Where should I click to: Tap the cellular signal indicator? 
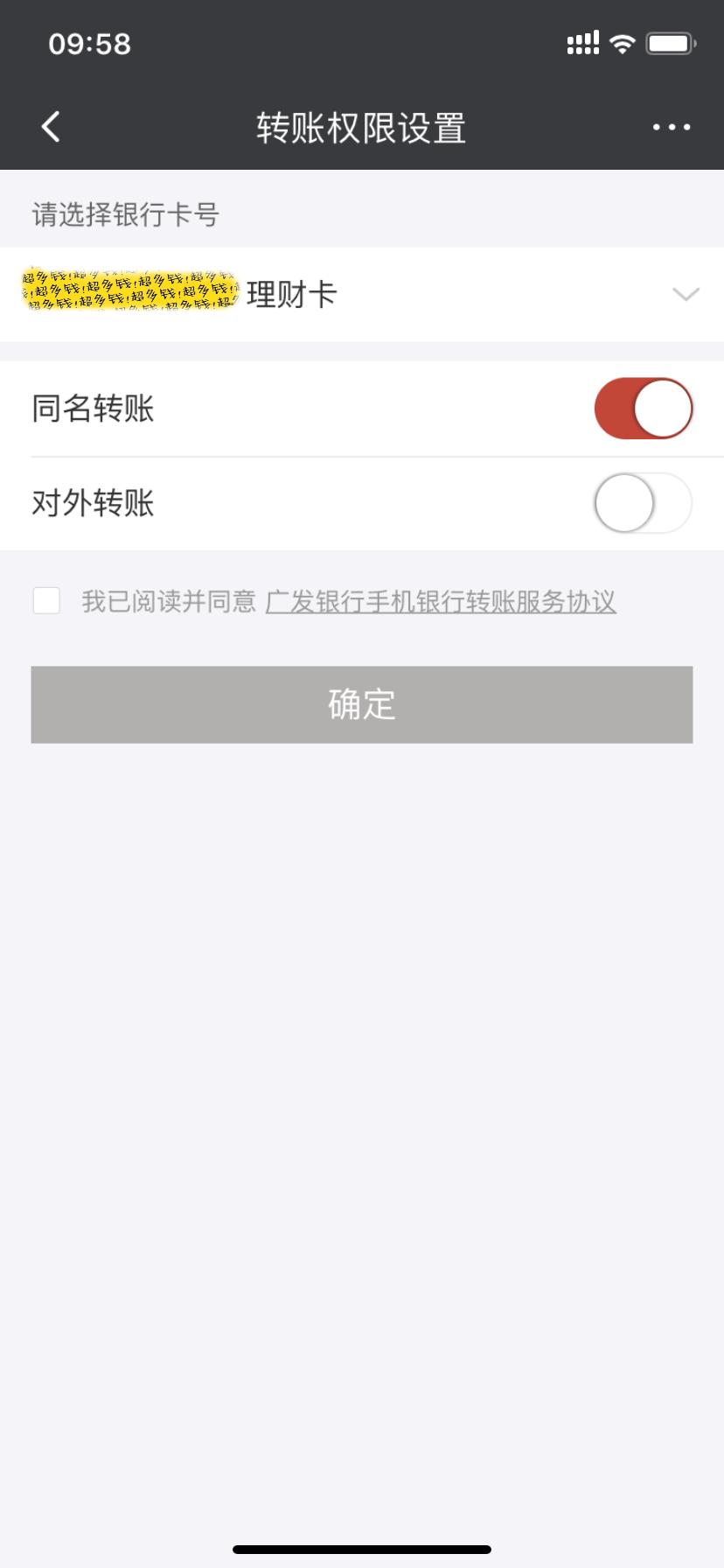[x=582, y=42]
